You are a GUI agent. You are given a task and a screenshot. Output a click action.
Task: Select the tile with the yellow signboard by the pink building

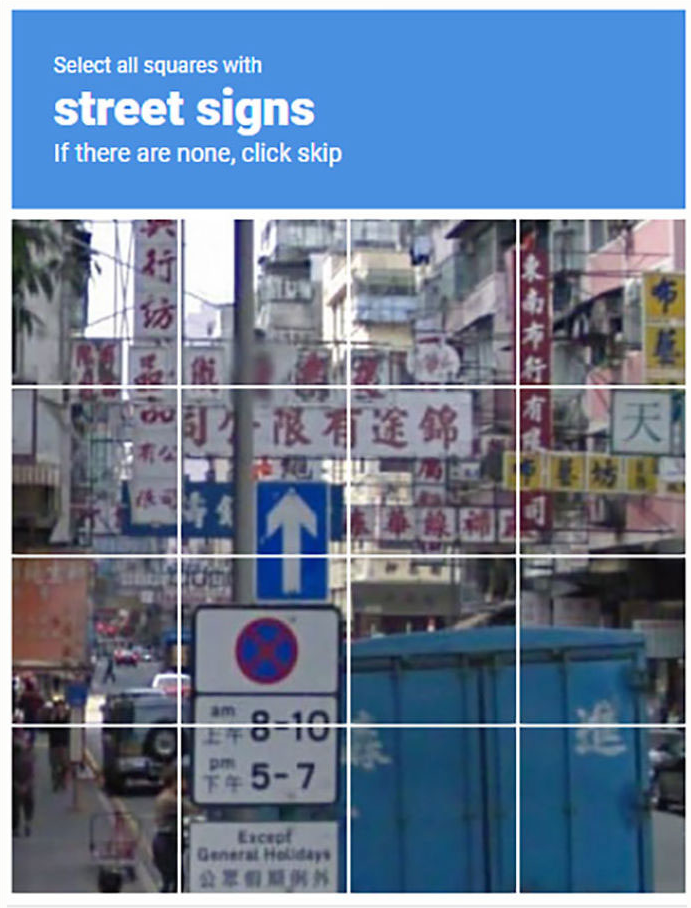(x=602, y=304)
